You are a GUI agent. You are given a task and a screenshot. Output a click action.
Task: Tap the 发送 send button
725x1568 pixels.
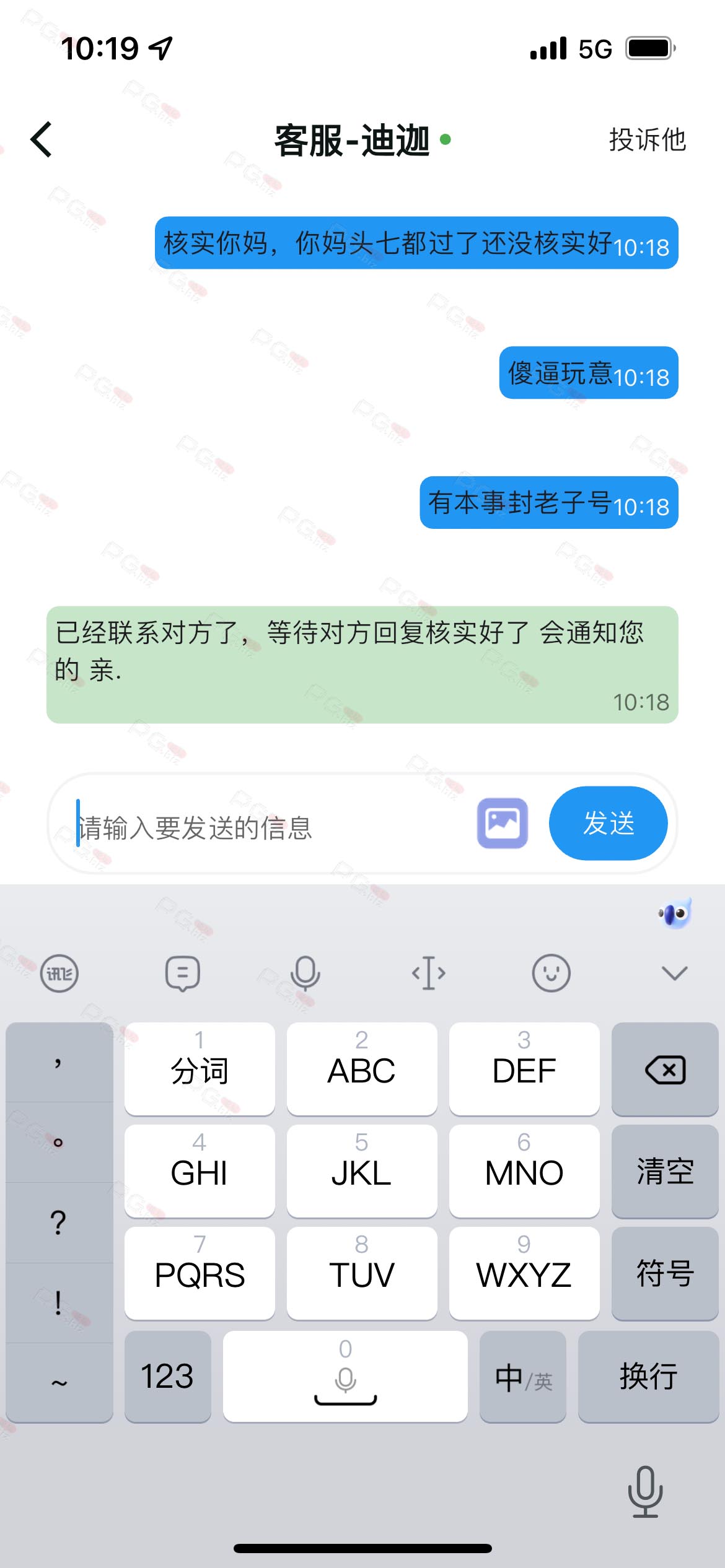pyautogui.click(x=609, y=823)
